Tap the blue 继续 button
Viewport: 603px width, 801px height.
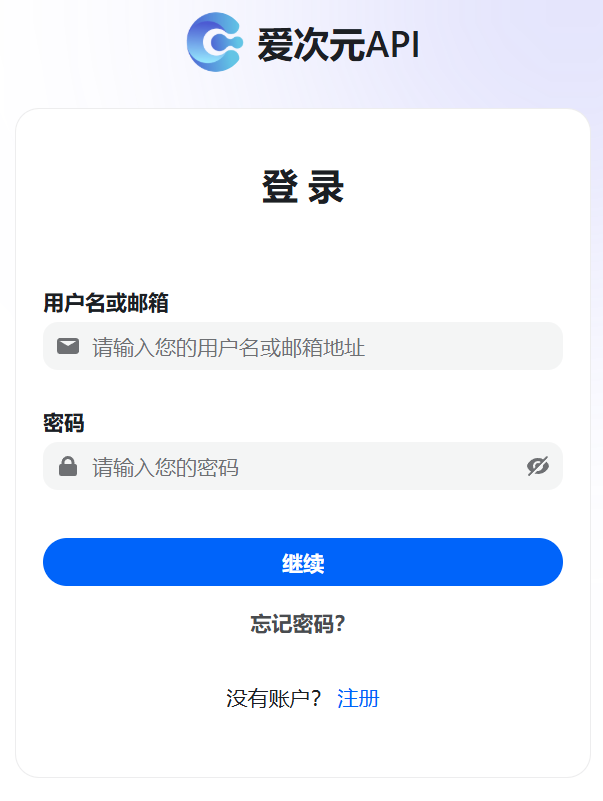tap(302, 563)
